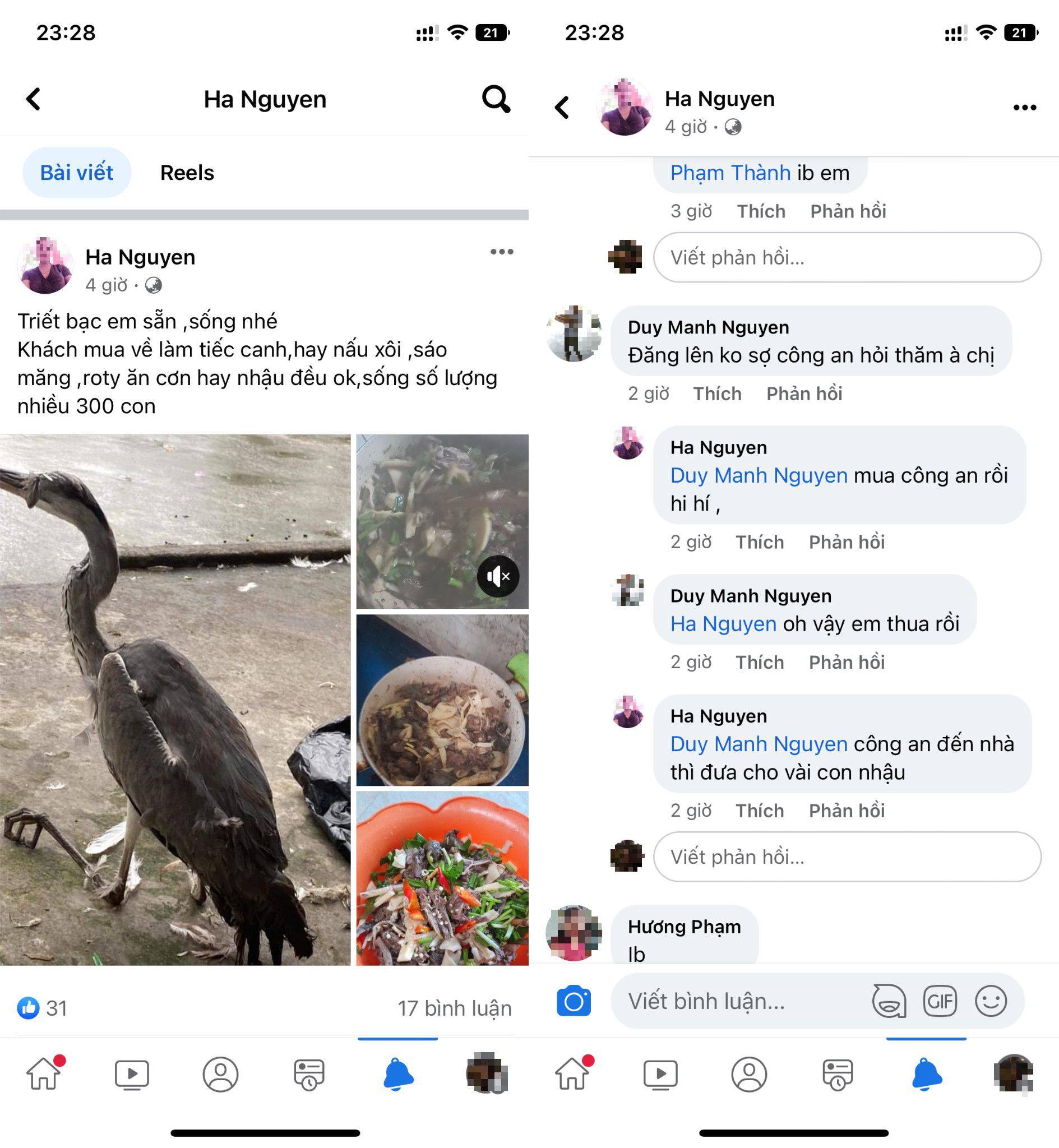Attach a photo with the camera icon

point(573,1001)
